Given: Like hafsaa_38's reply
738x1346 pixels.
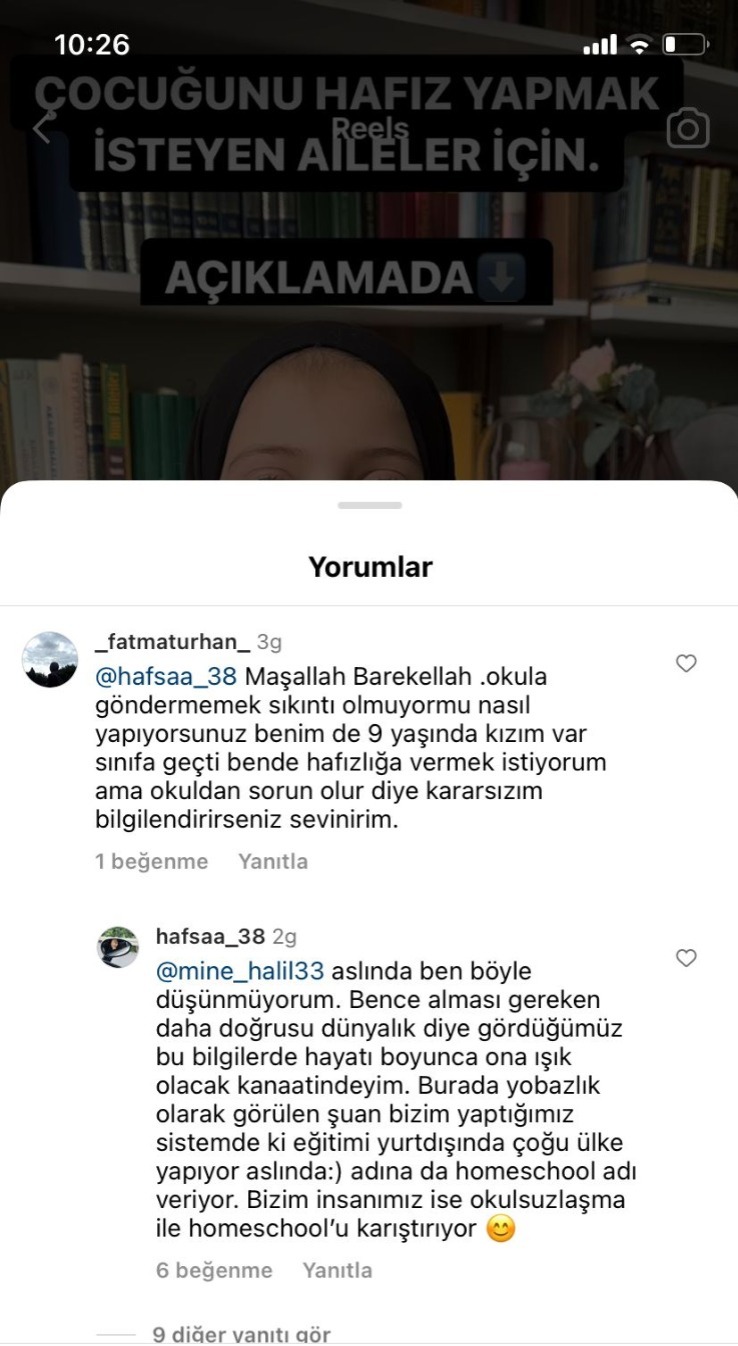Looking at the screenshot, I should [686, 958].
